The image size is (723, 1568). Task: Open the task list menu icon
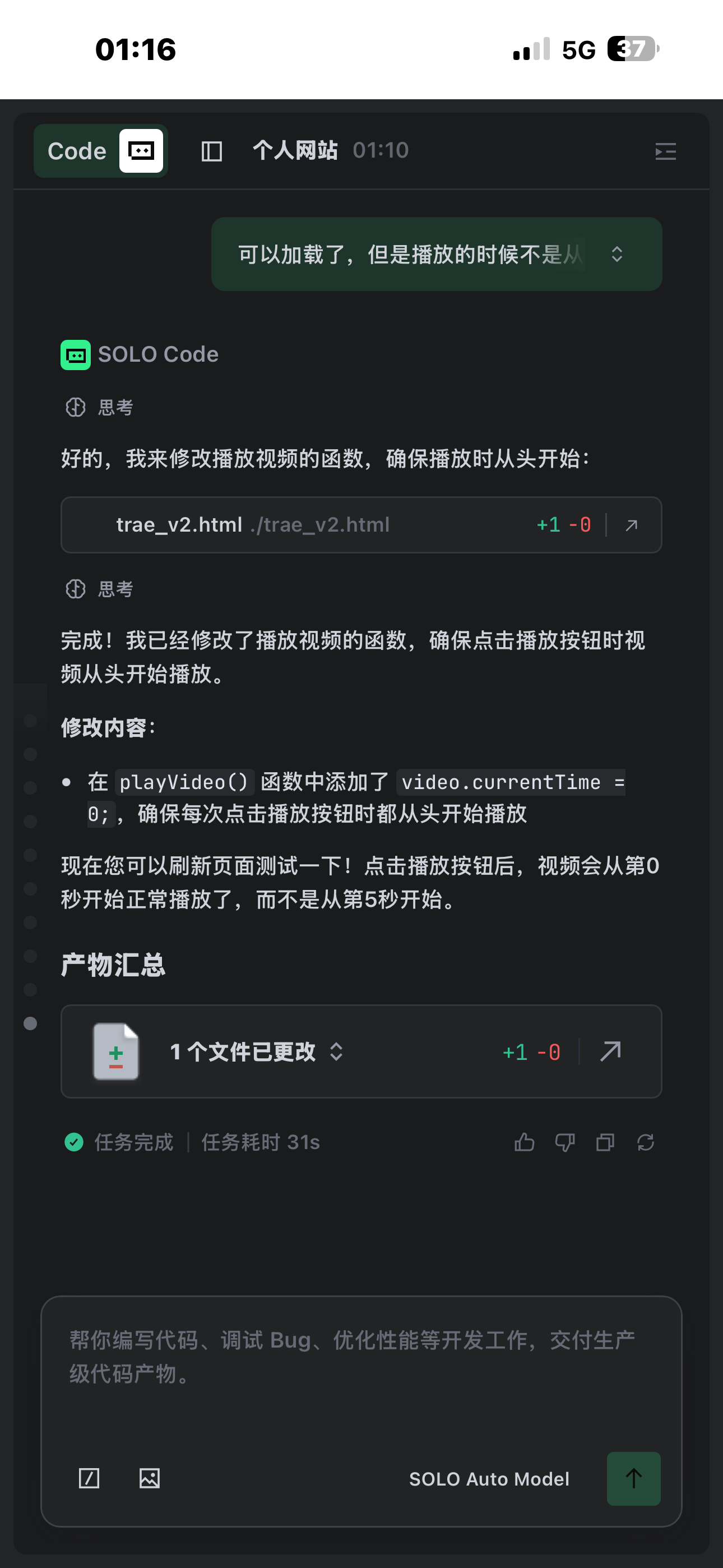(x=665, y=151)
